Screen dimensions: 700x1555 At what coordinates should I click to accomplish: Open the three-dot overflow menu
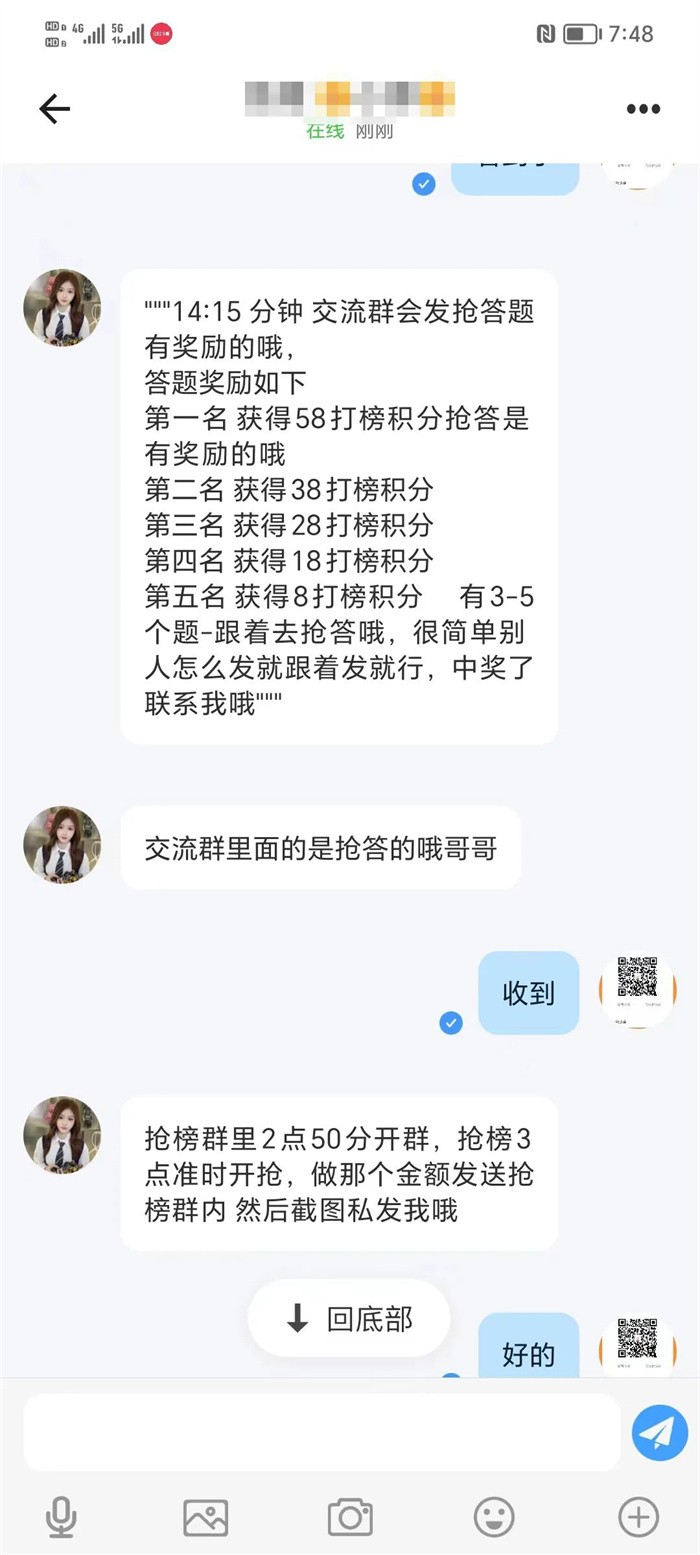point(643,109)
